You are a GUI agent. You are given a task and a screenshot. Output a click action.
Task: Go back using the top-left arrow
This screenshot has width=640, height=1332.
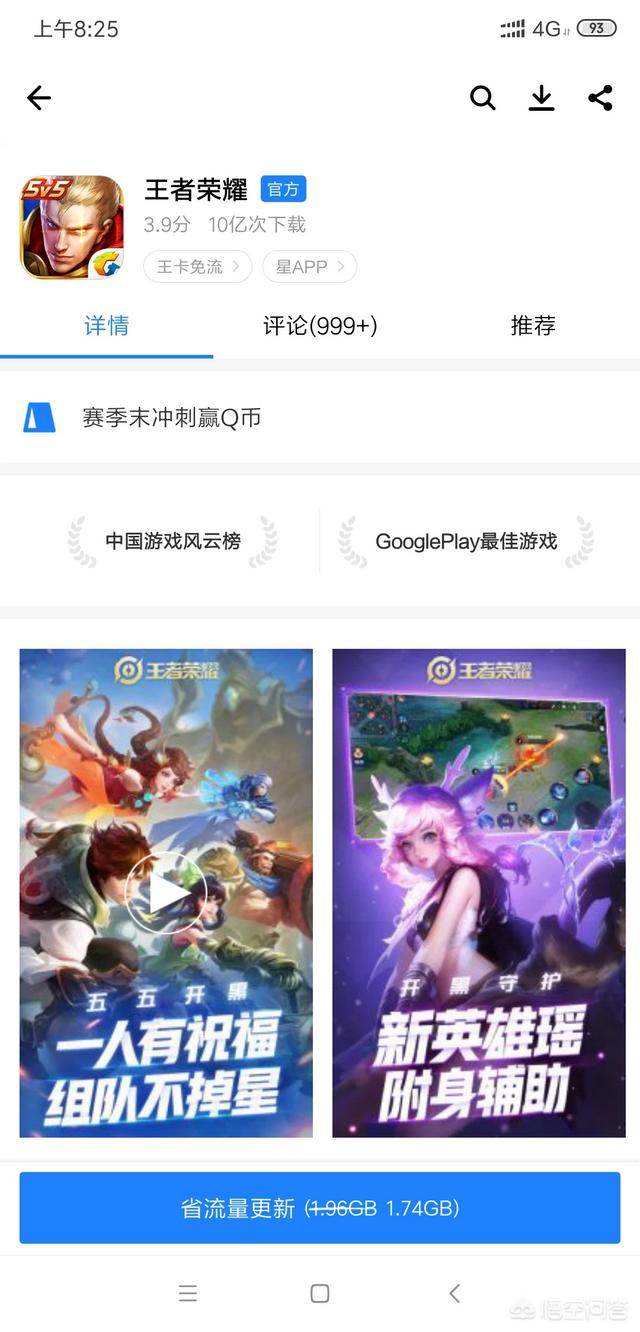pyautogui.click(x=39, y=98)
